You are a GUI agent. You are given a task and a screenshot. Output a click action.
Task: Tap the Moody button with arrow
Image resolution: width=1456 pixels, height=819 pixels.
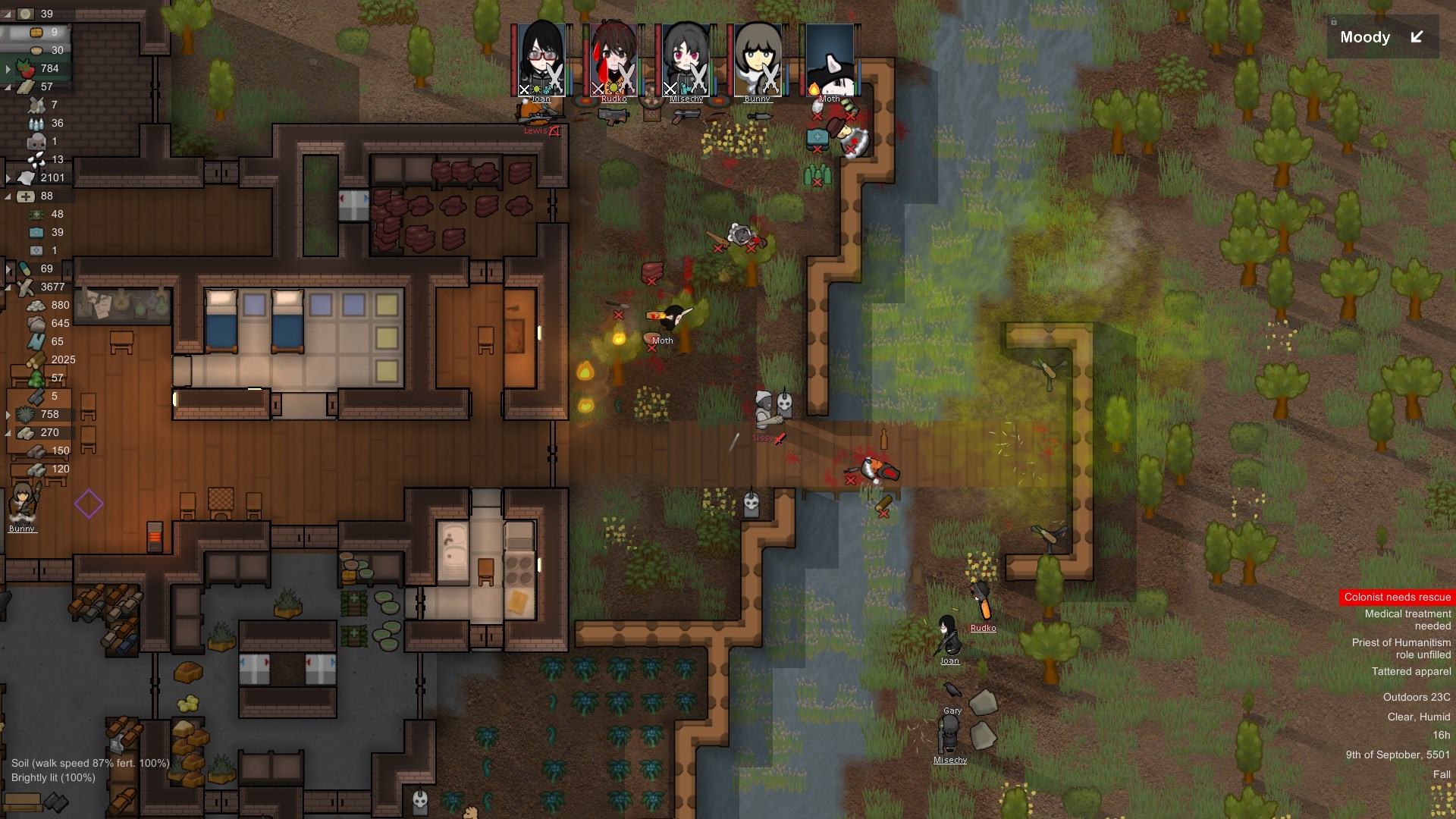click(1382, 37)
